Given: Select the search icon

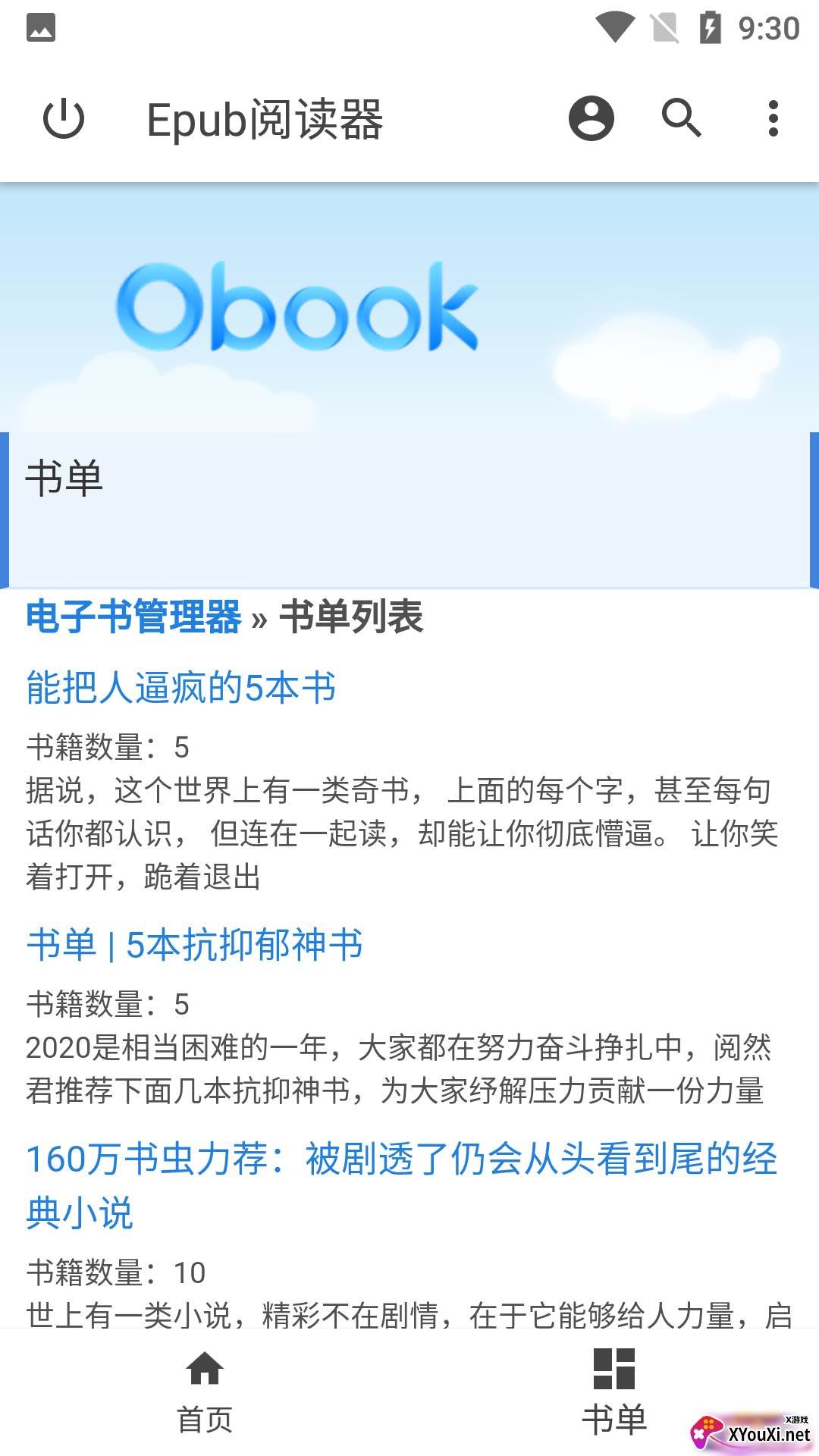Looking at the screenshot, I should click(x=682, y=119).
